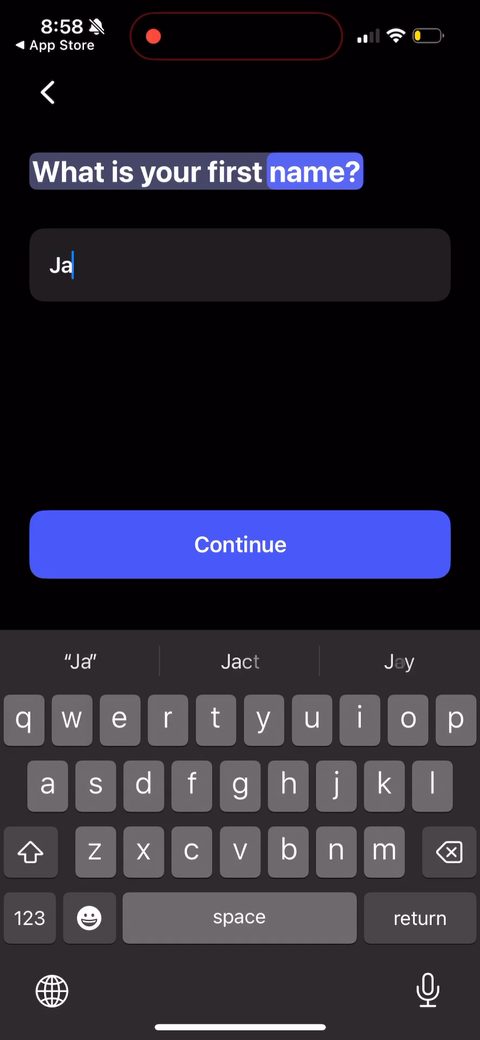Switch keyboard language with the globe icon
The height and width of the screenshot is (1040, 480).
(x=52, y=992)
